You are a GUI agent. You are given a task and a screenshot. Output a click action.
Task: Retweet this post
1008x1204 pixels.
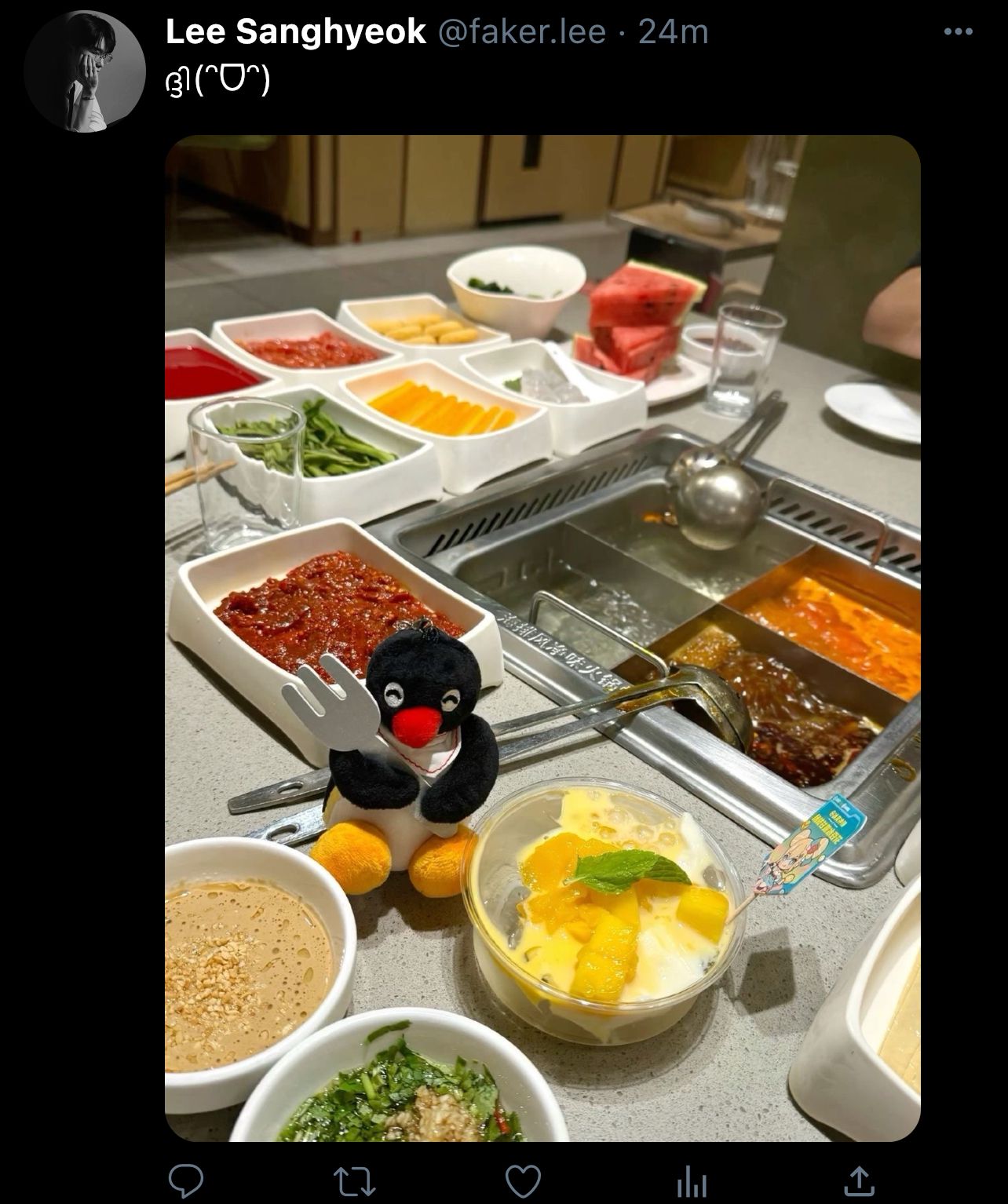coord(354,1180)
